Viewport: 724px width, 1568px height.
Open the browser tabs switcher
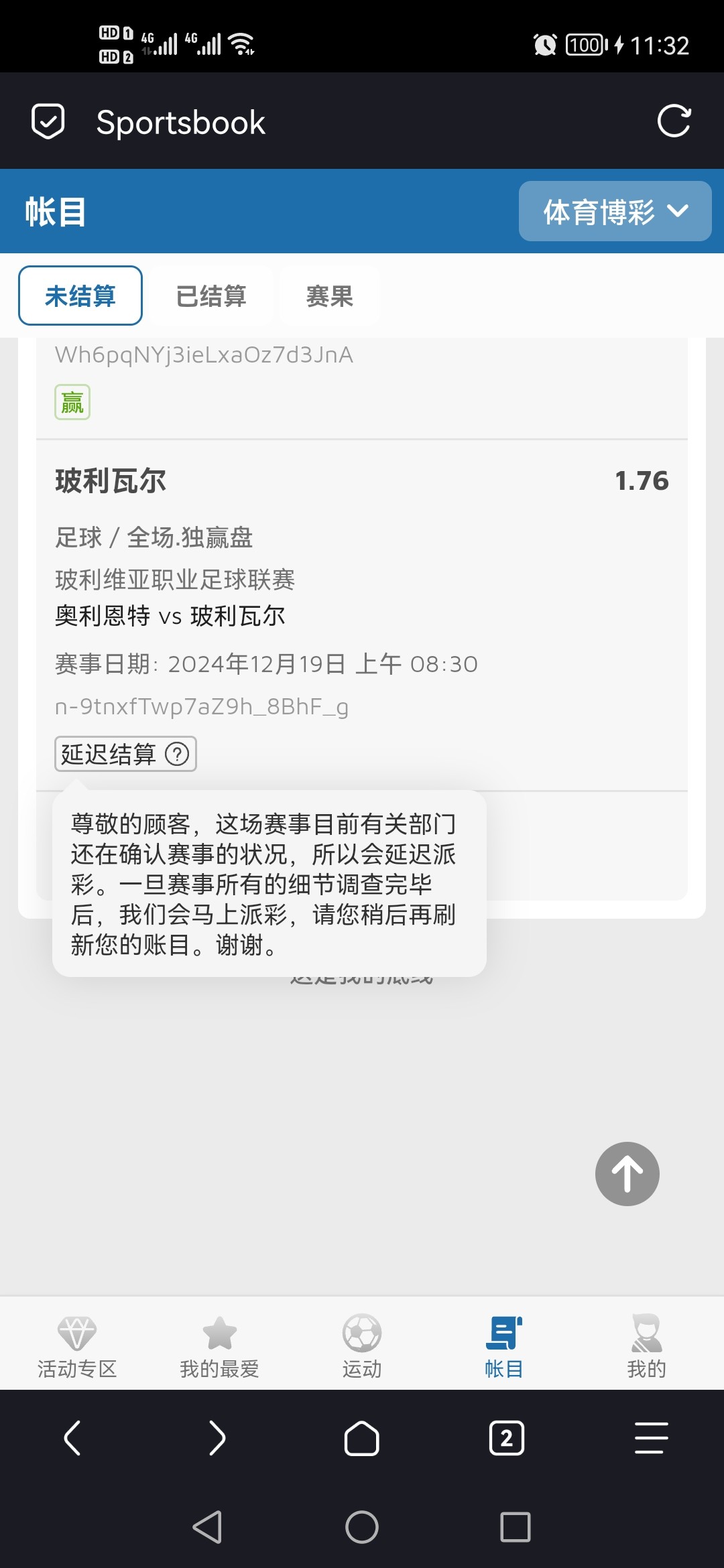point(507,1438)
